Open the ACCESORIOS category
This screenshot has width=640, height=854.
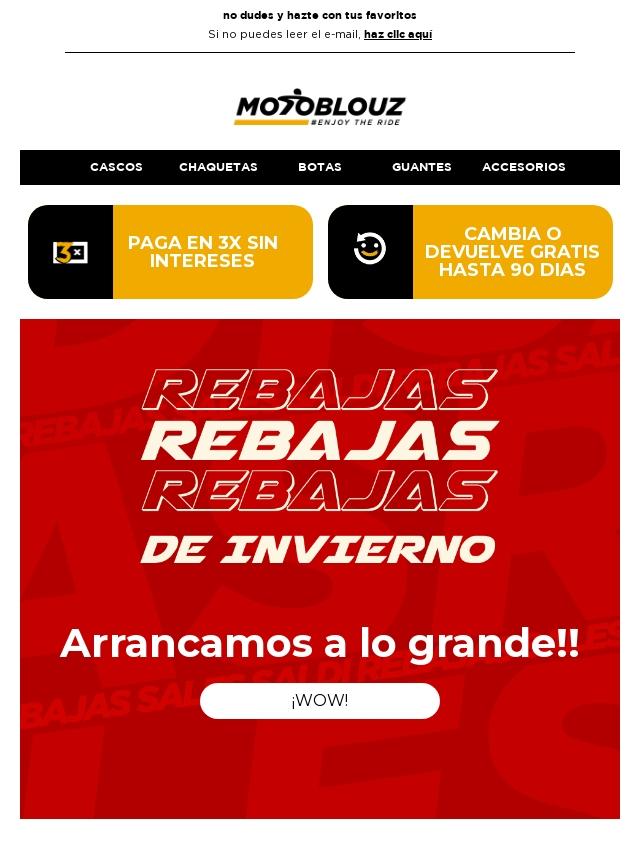pos(523,167)
